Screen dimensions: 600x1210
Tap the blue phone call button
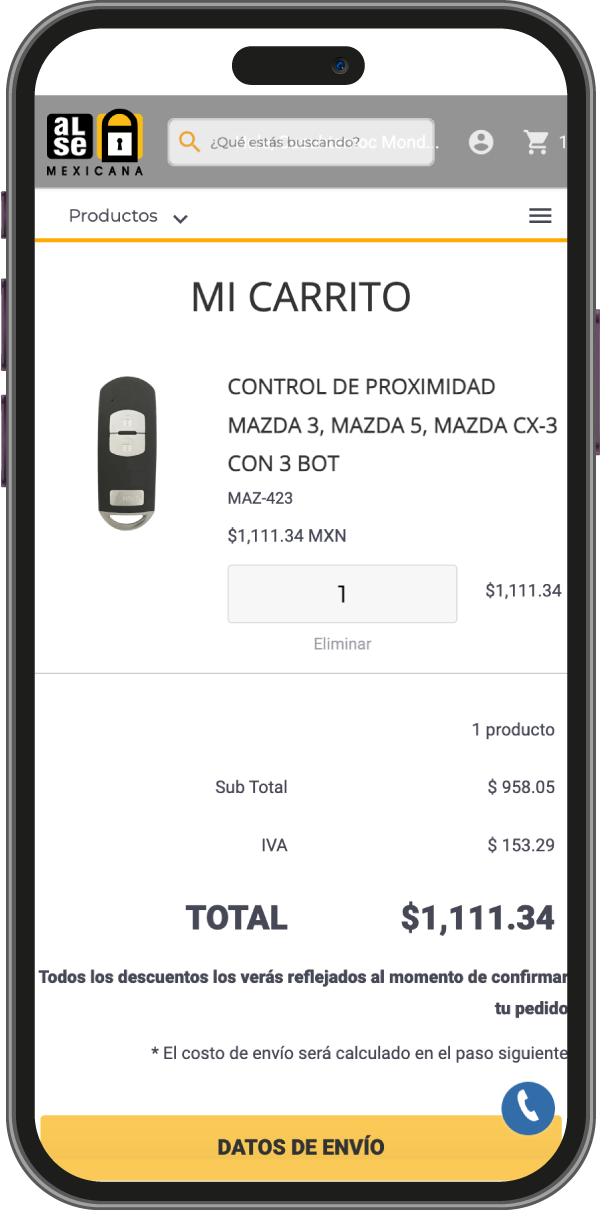(528, 1108)
